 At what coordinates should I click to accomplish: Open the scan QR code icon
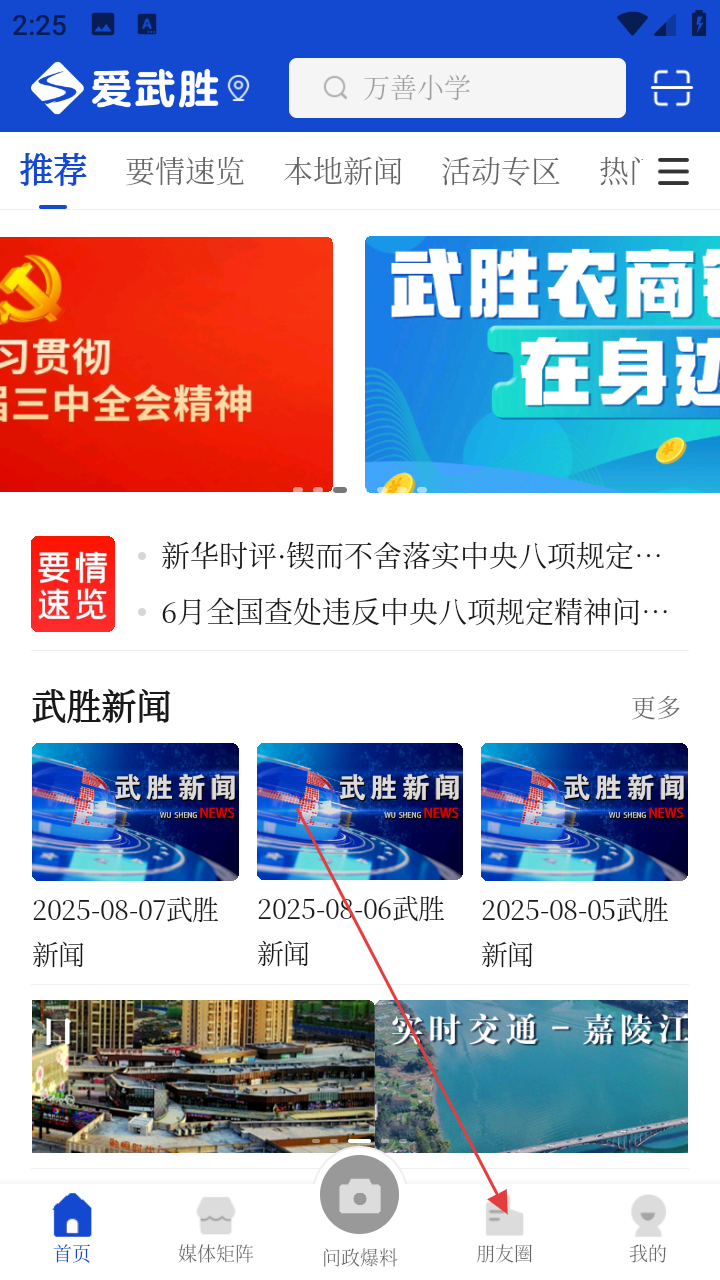click(671, 88)
